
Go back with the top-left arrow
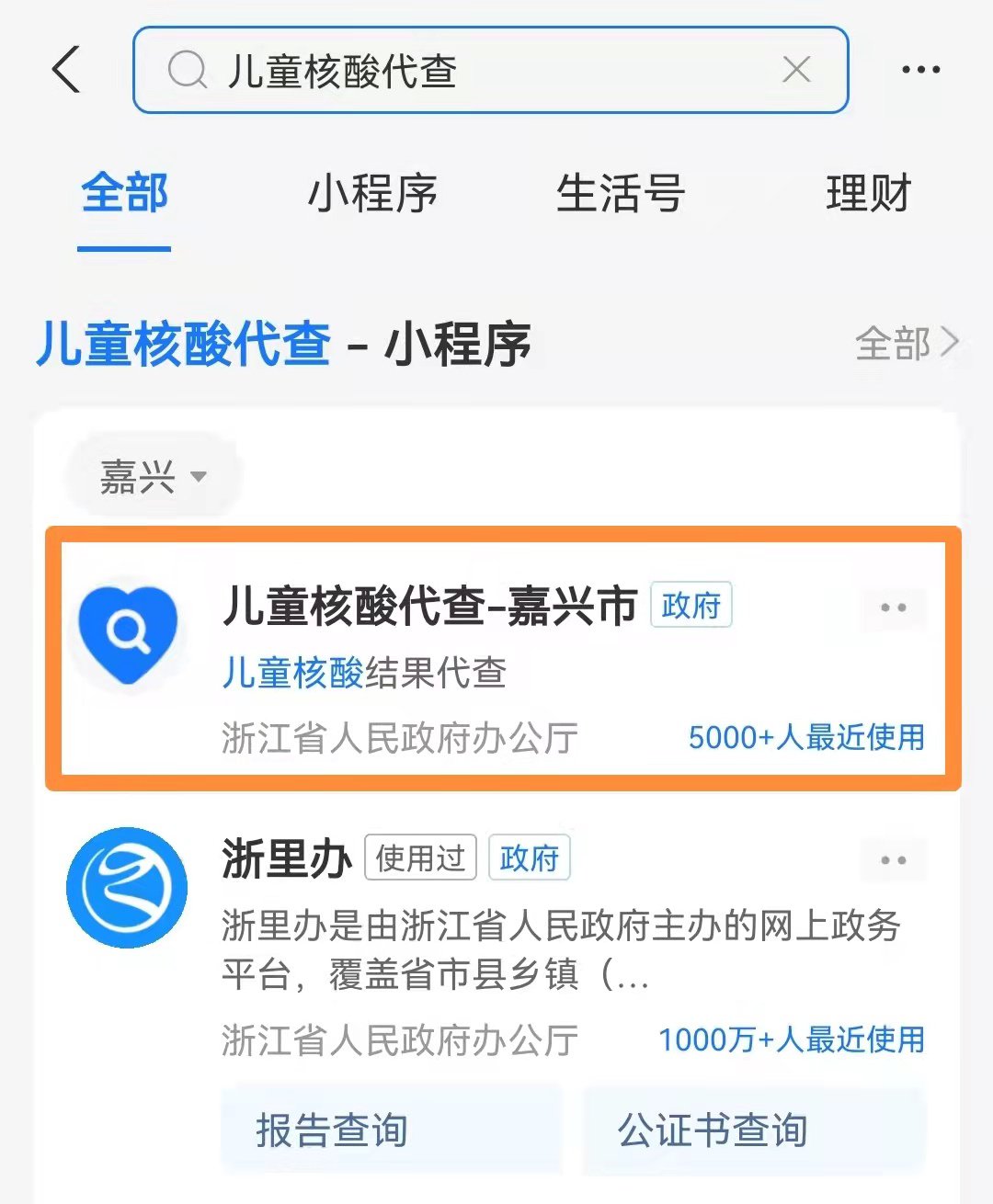(x=66, y=70)
